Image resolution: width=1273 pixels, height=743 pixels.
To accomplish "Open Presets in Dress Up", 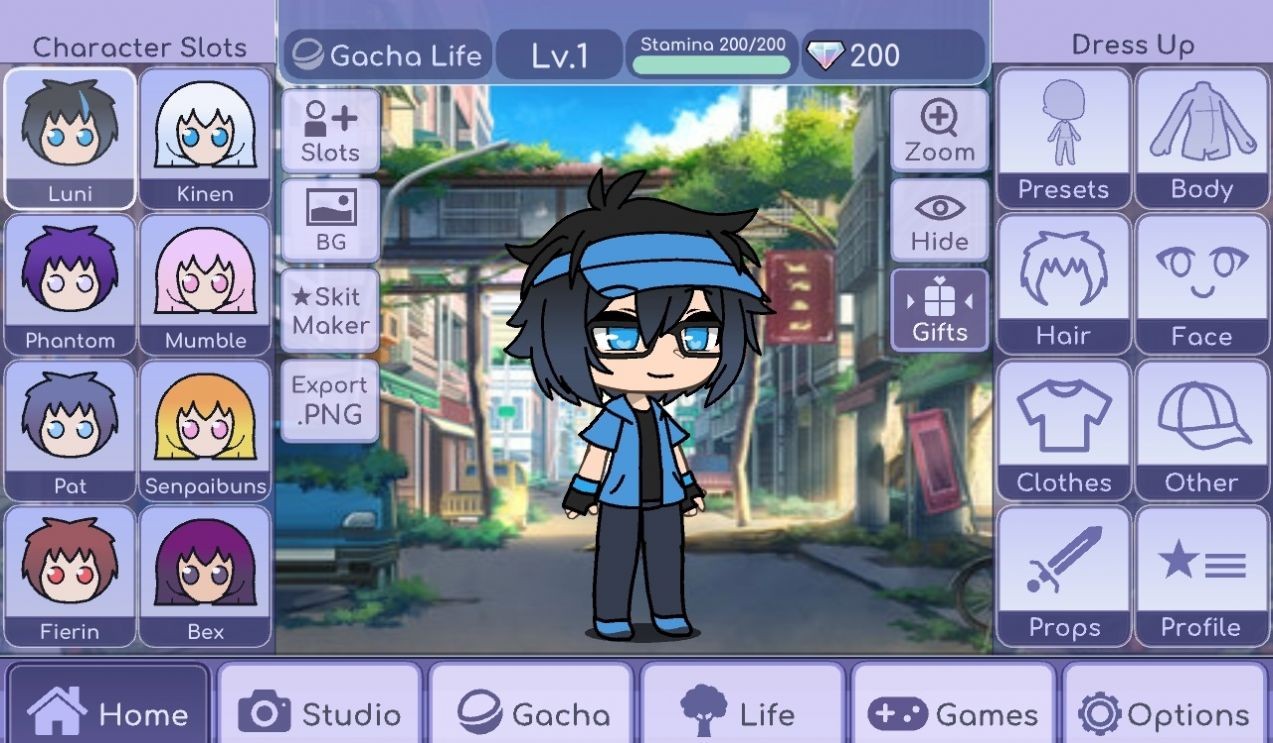I will pyautogui.click(x=1063, y=137).
